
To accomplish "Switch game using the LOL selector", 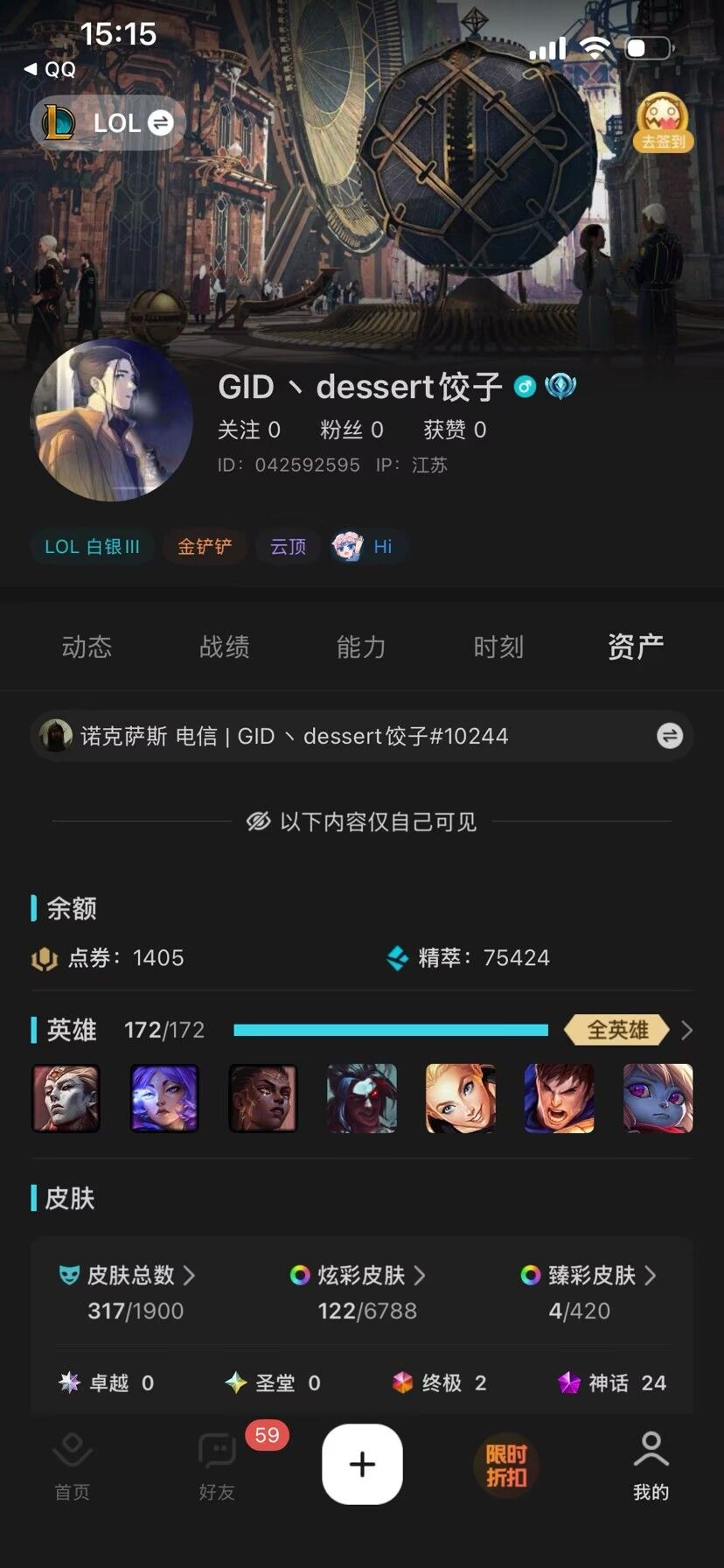I will click(x=103, y=122).
